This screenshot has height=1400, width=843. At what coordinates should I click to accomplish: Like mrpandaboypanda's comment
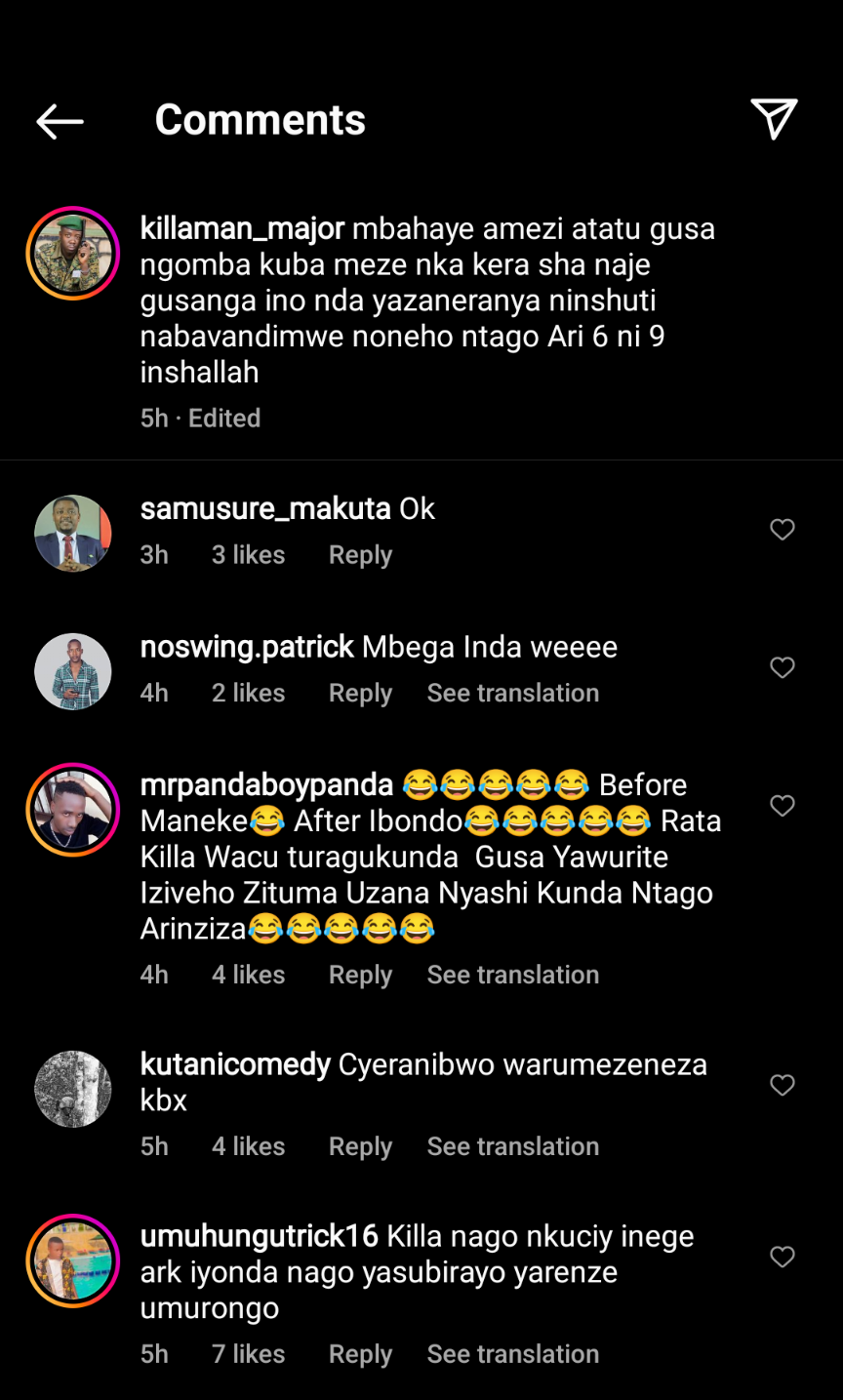(783, 806)
